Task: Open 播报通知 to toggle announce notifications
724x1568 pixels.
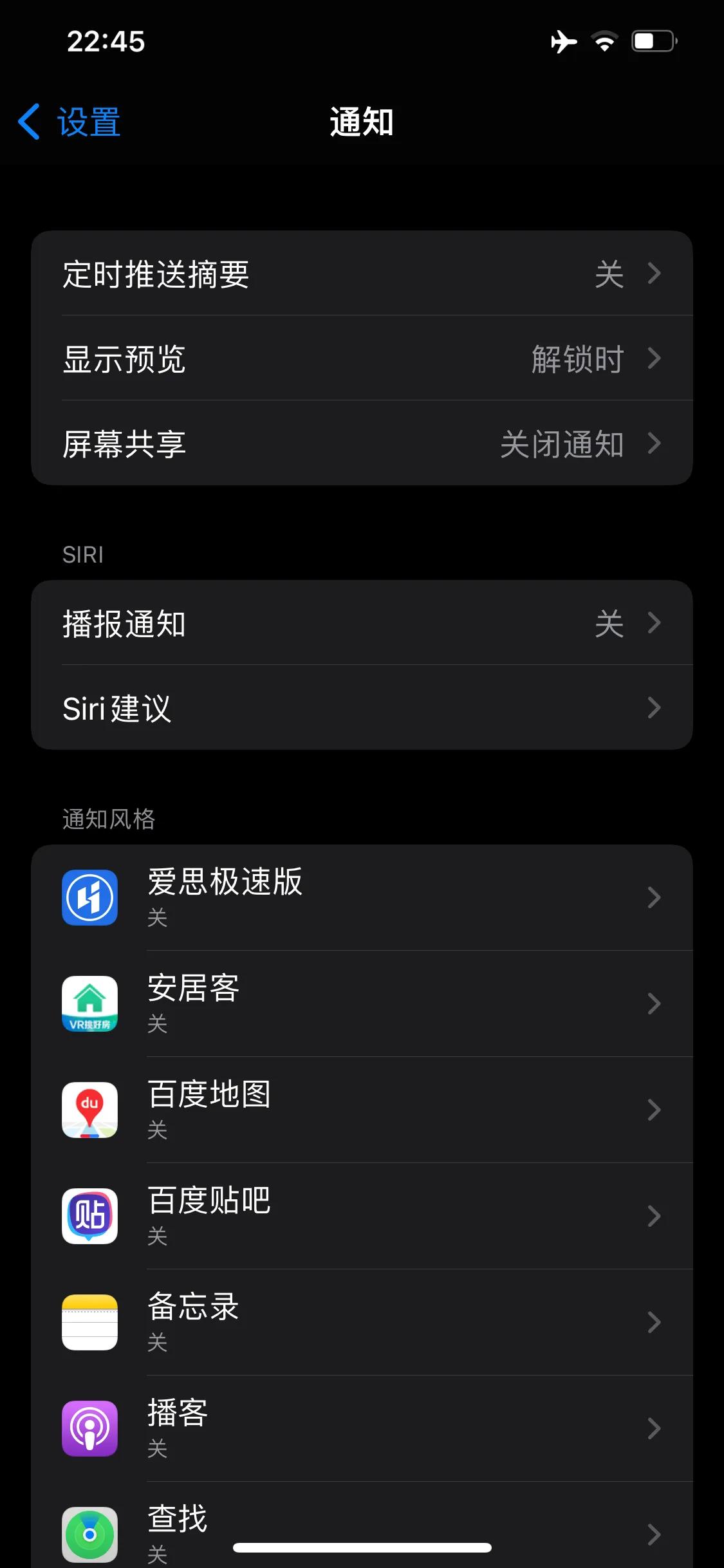Action: pos(362,622)
